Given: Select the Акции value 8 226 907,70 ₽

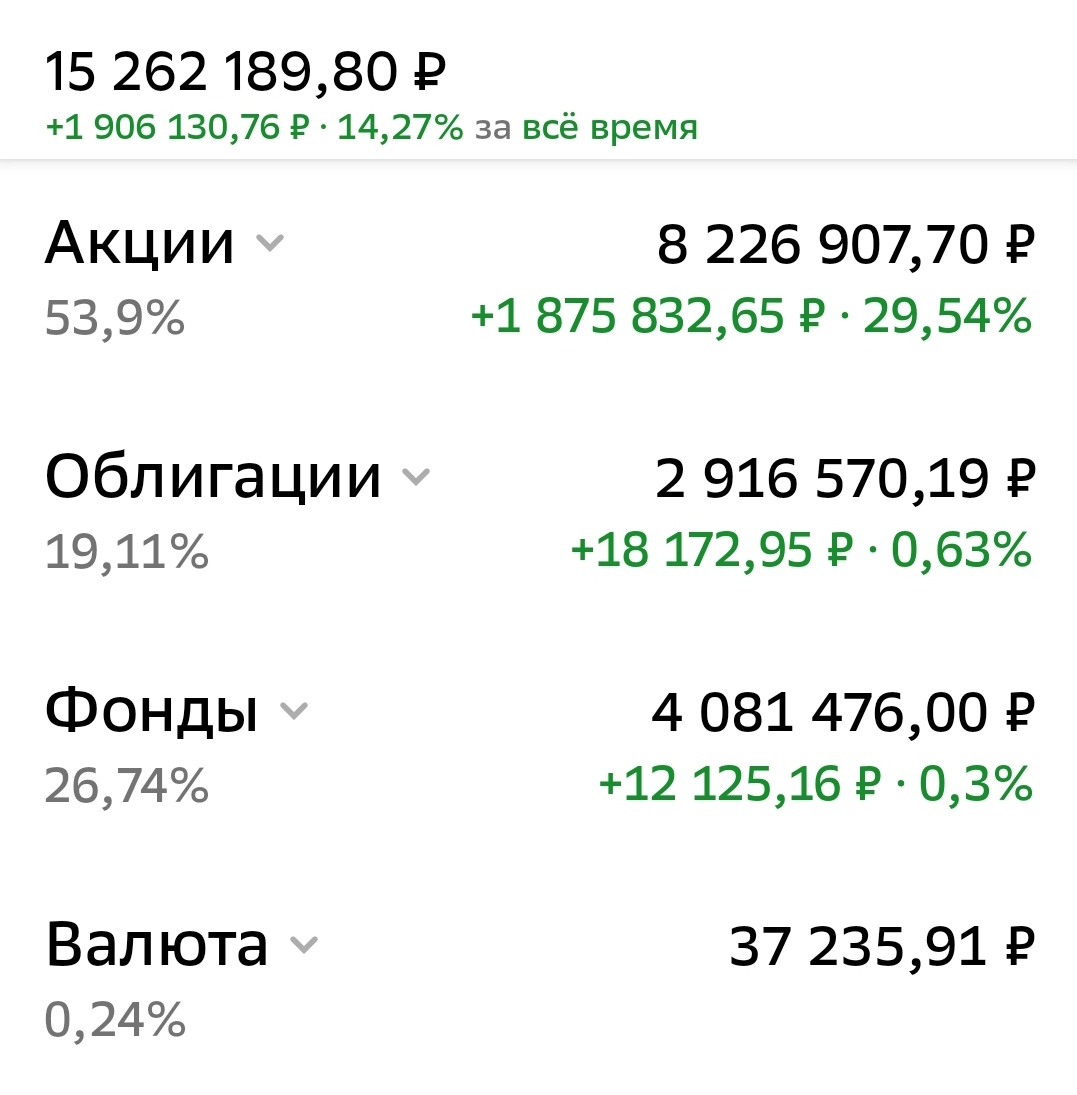Looking at the screenshot, I should click(x=843, y=245).
